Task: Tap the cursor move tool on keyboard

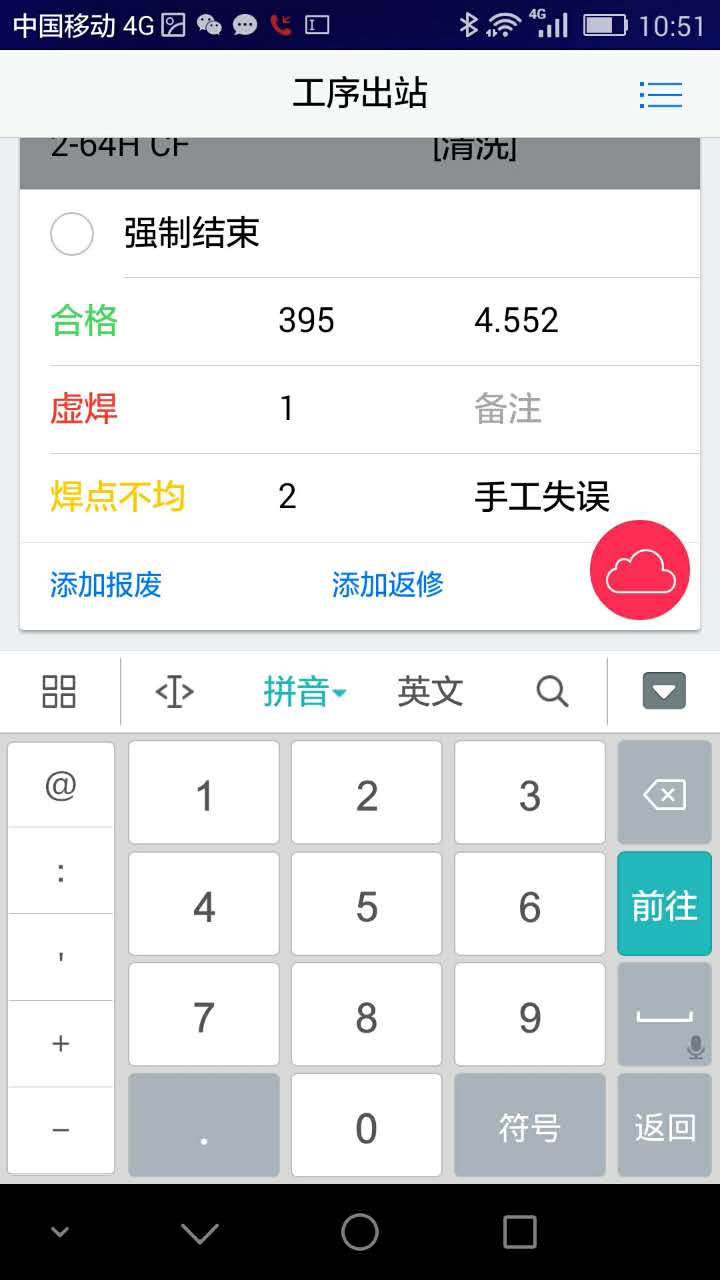Action: (174, 691)
